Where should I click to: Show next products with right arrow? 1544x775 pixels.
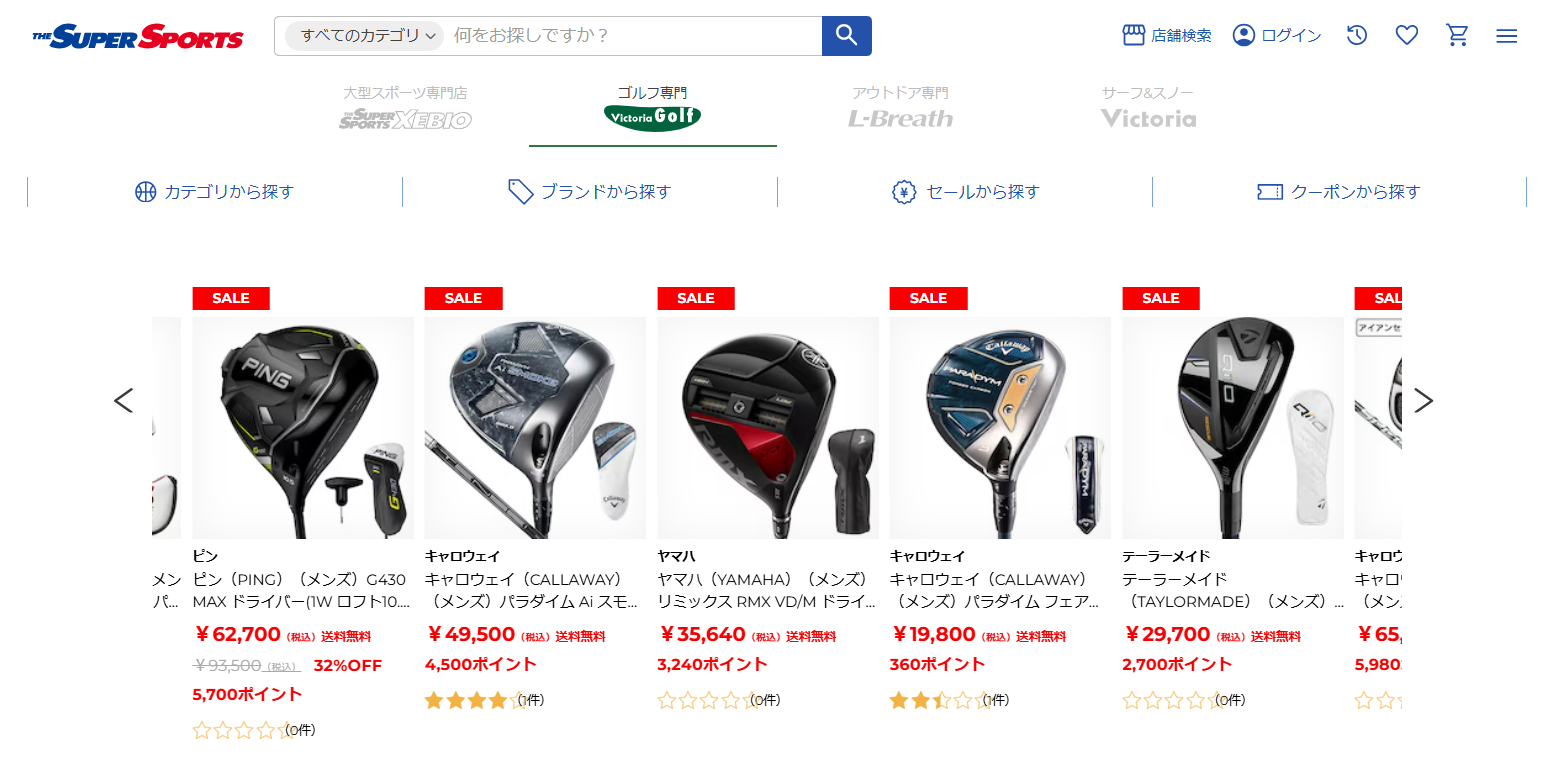1423,401
